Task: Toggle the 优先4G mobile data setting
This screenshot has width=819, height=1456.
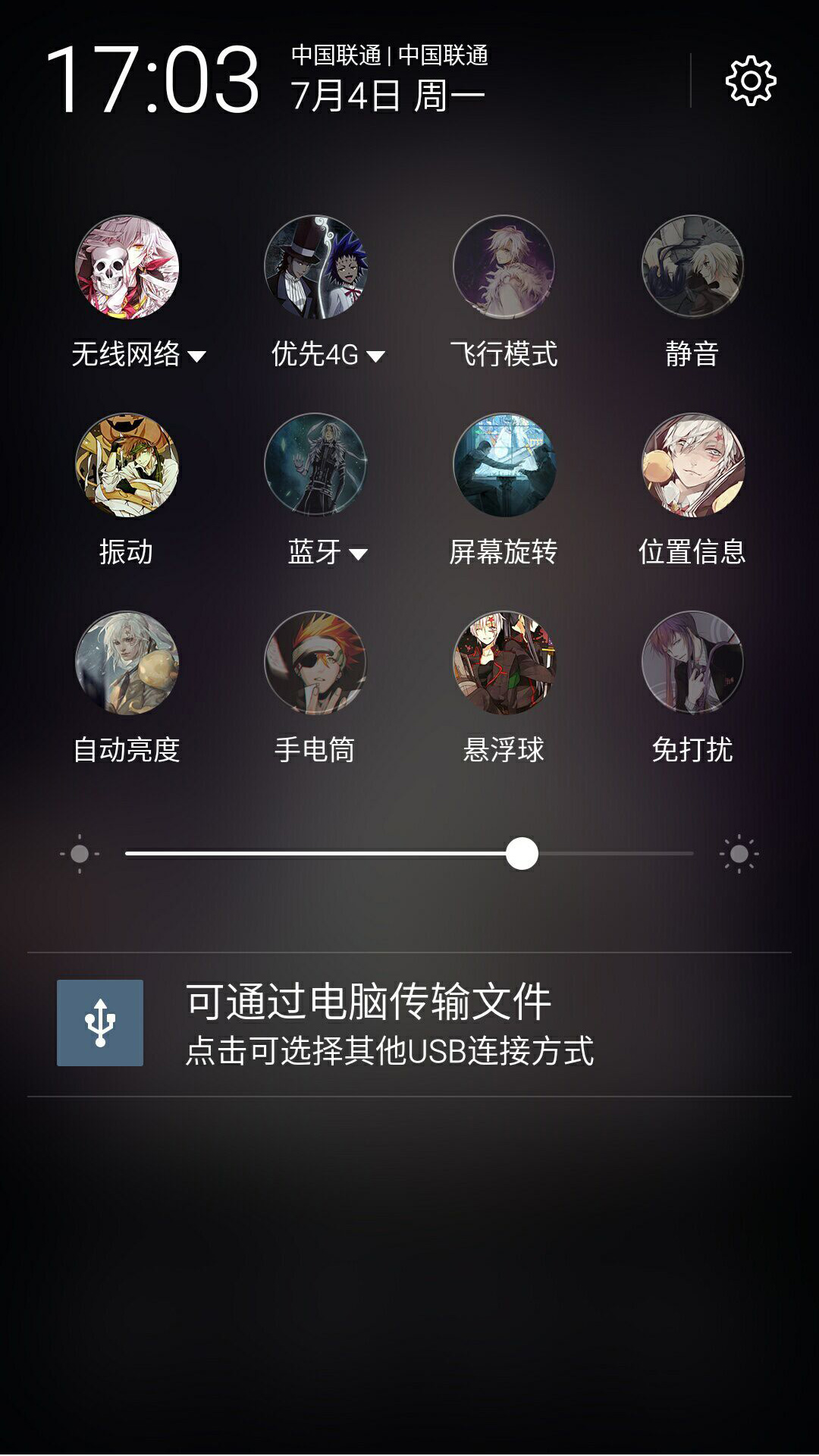Action: (x=315, y=267)
